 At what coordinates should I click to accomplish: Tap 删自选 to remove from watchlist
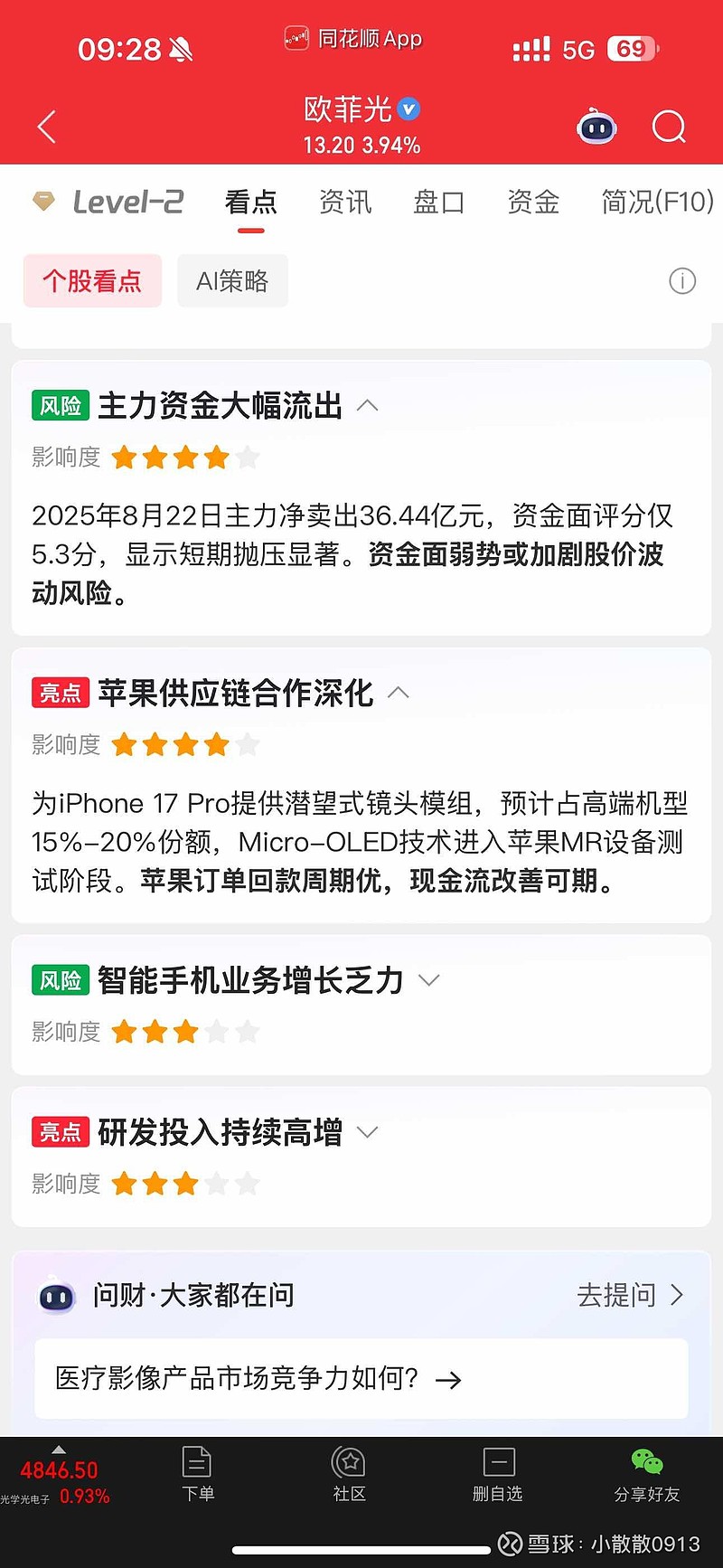click(x=498, y=1475)
